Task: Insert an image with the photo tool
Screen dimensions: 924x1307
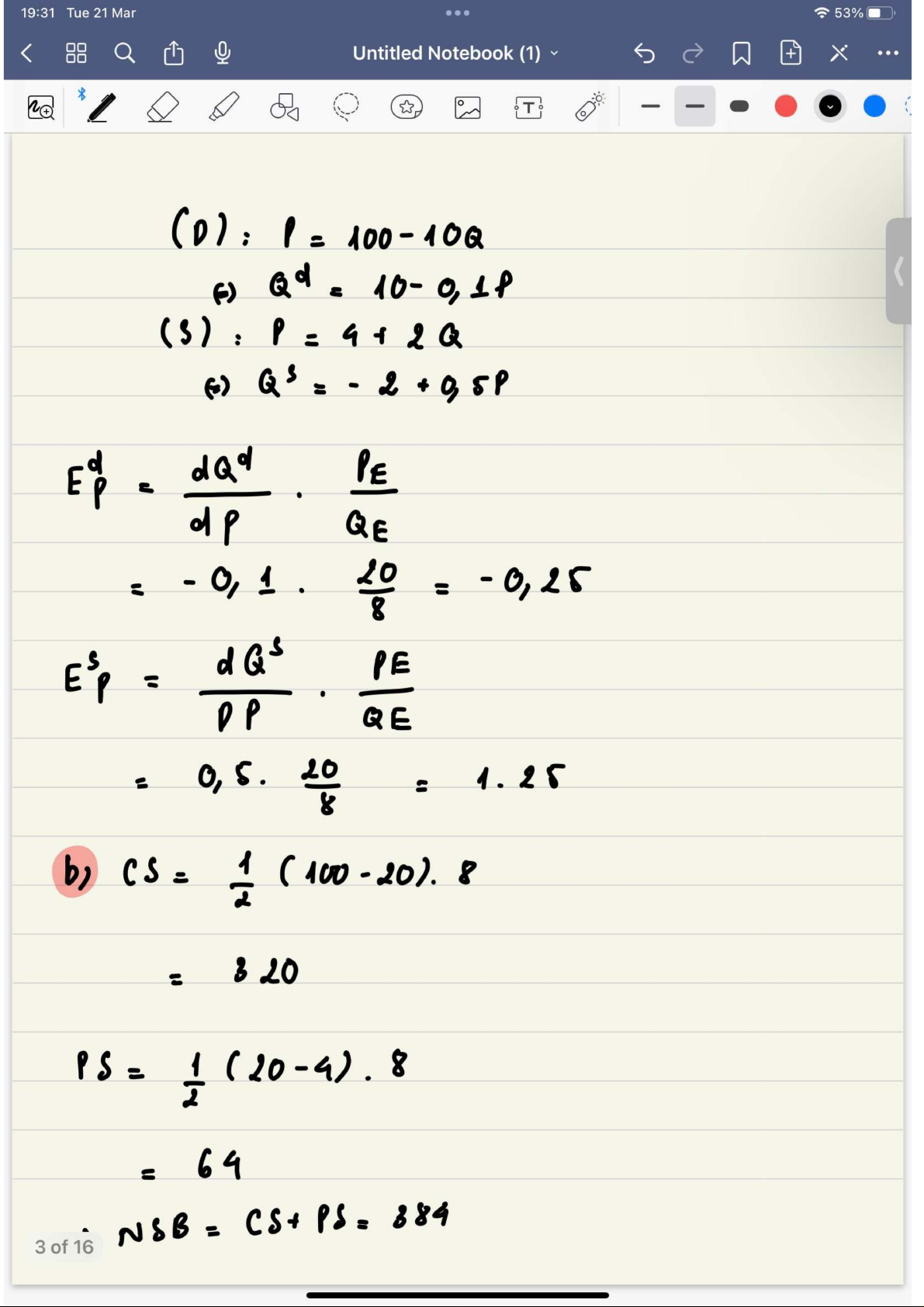Action: pos(468,107)
